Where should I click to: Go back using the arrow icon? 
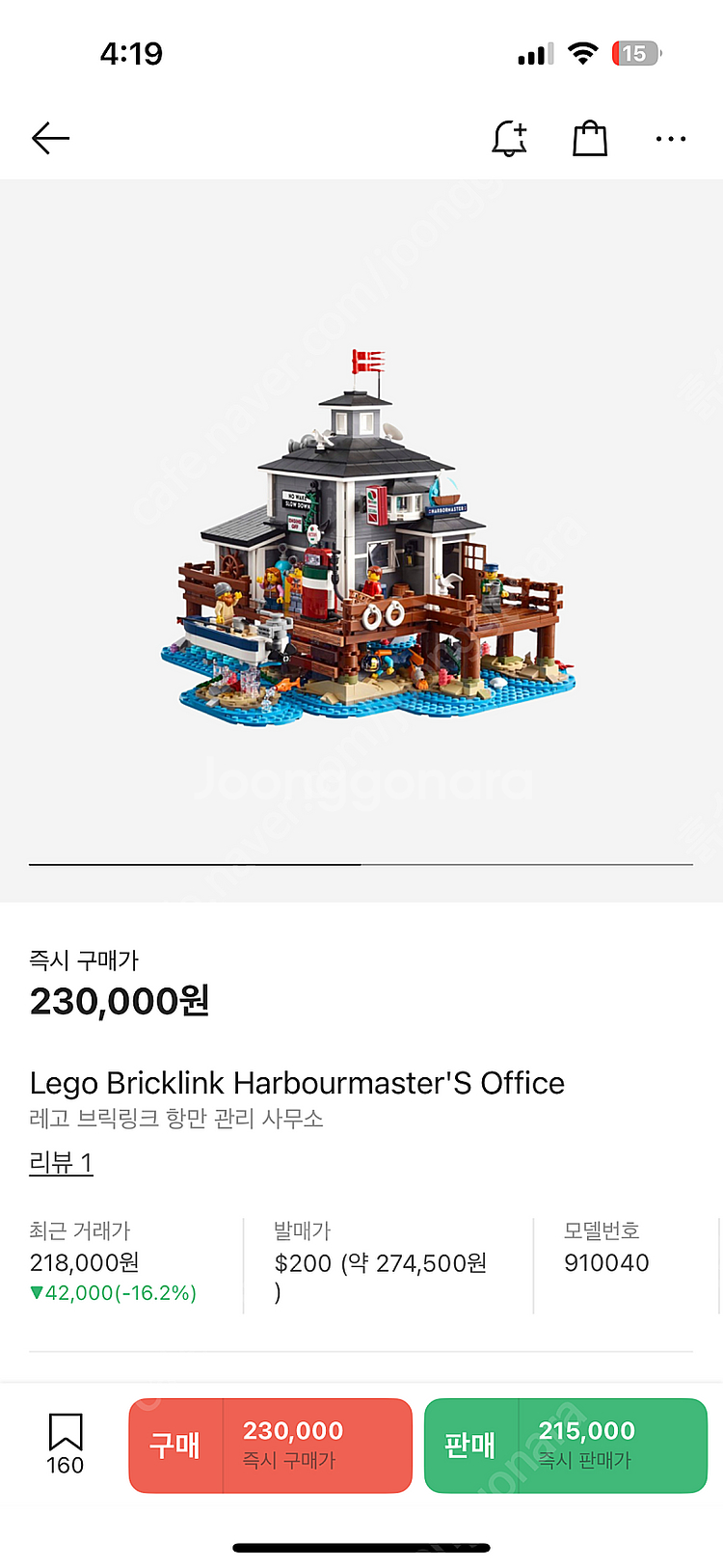point(50,139)
